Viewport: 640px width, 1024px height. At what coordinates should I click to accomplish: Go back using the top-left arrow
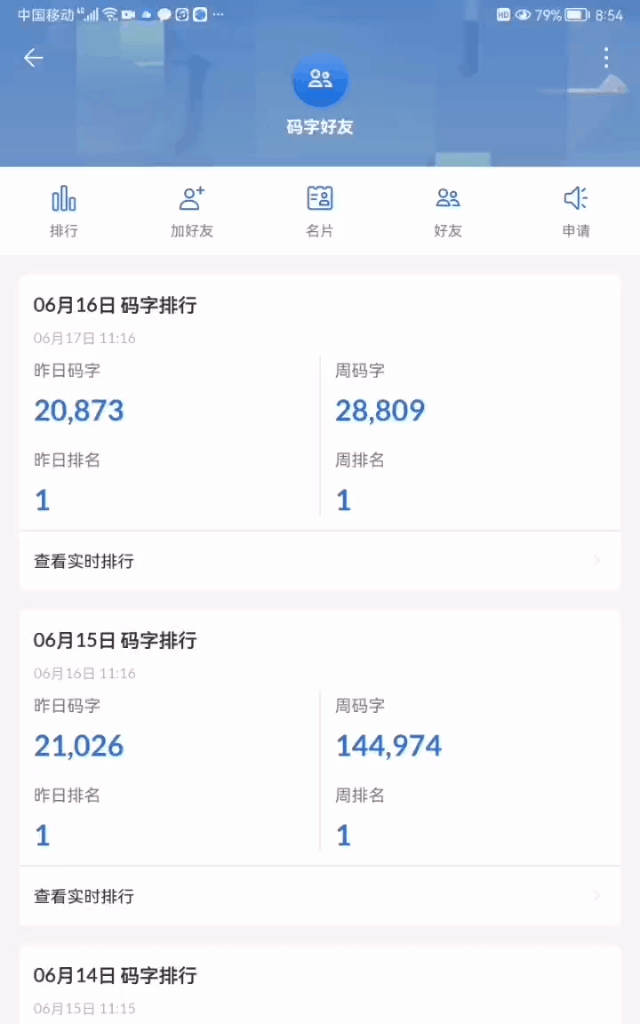click(33, 58)
